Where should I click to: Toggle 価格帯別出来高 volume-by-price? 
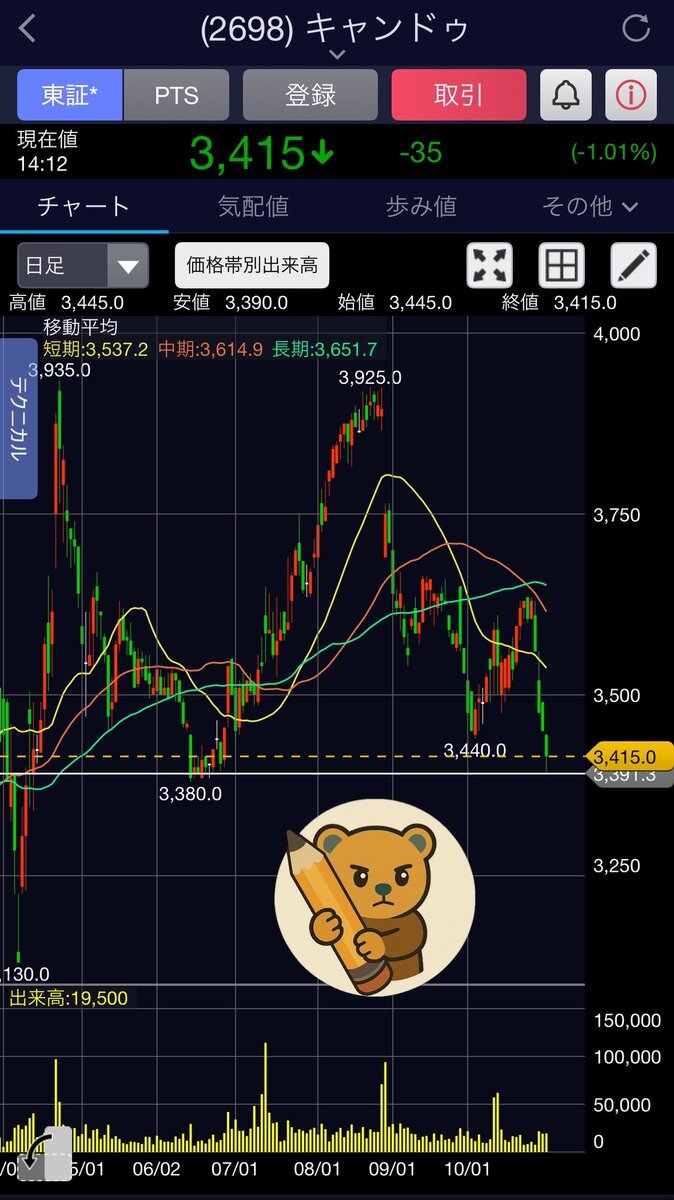pyautogui.click(x=252, y=266)
